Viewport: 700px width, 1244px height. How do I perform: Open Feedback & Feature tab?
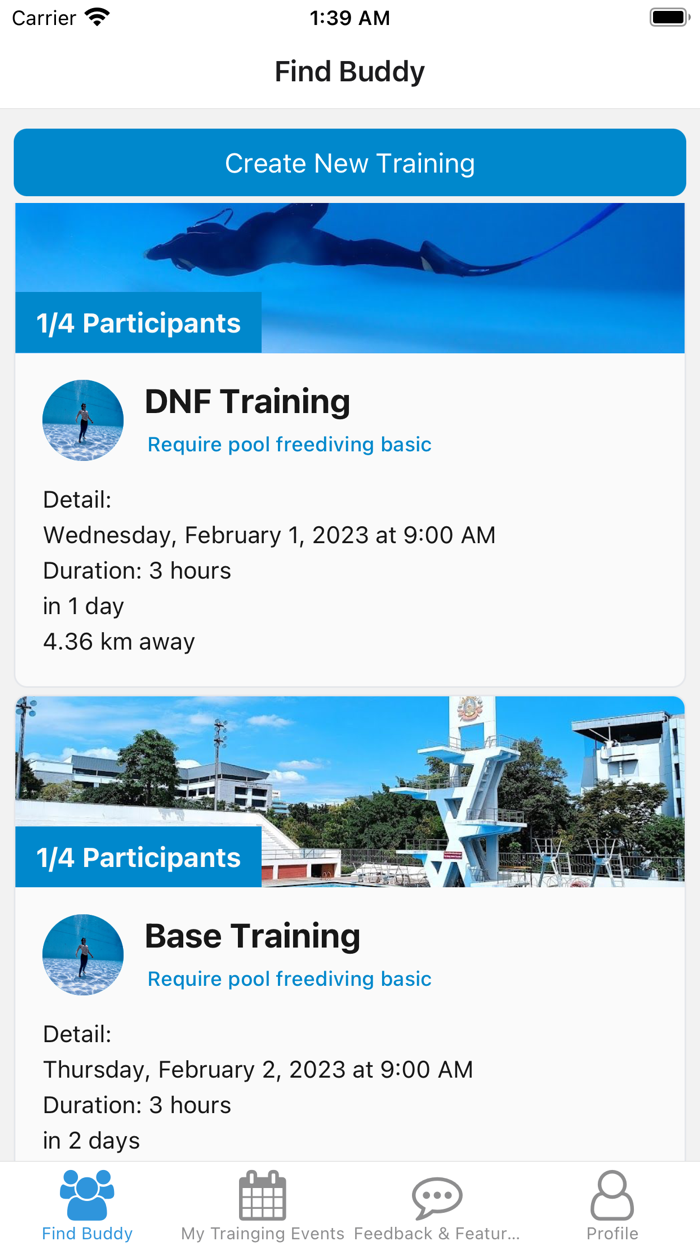[x=437, y=1206]
